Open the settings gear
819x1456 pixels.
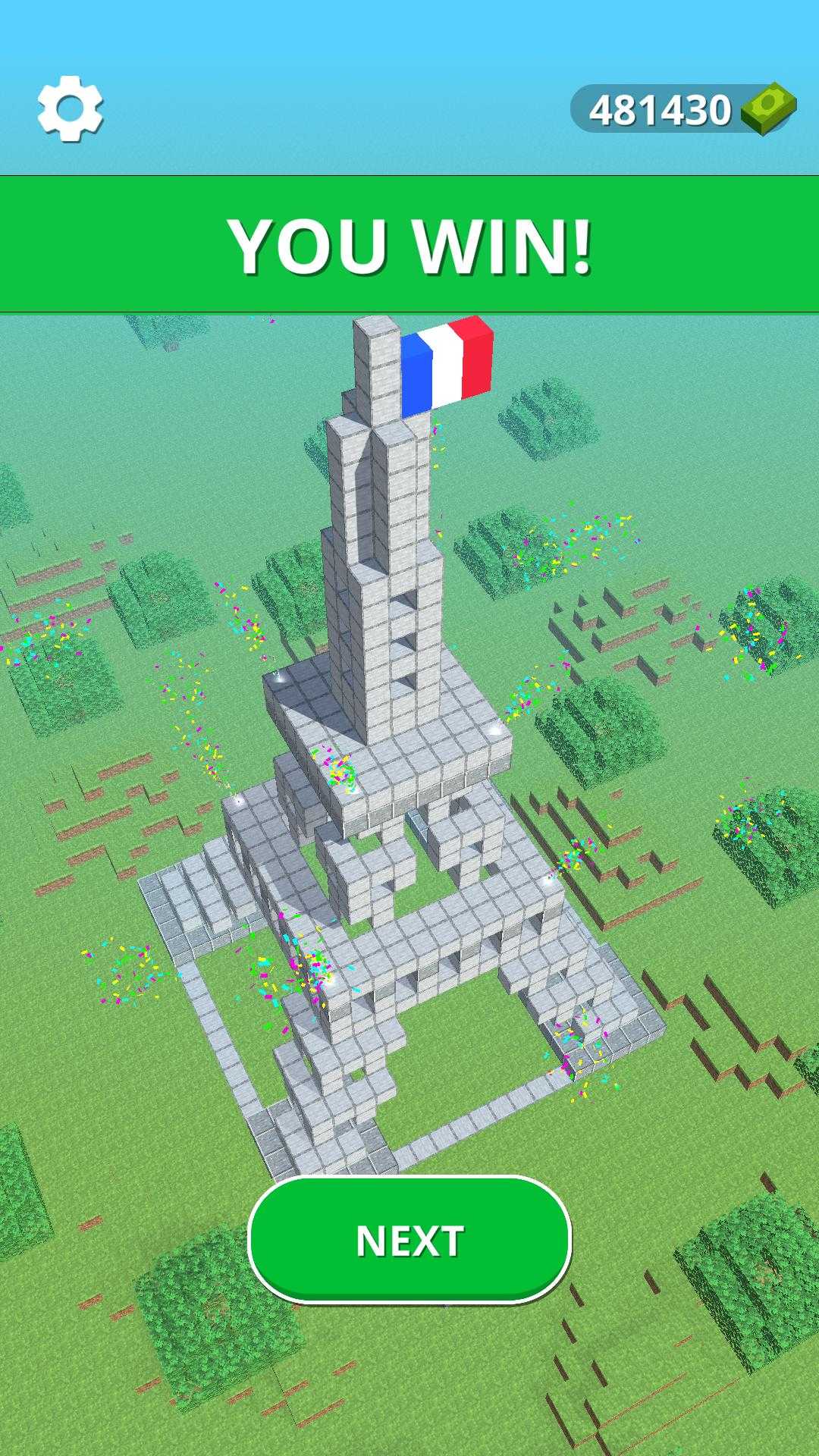pos(71,108)
